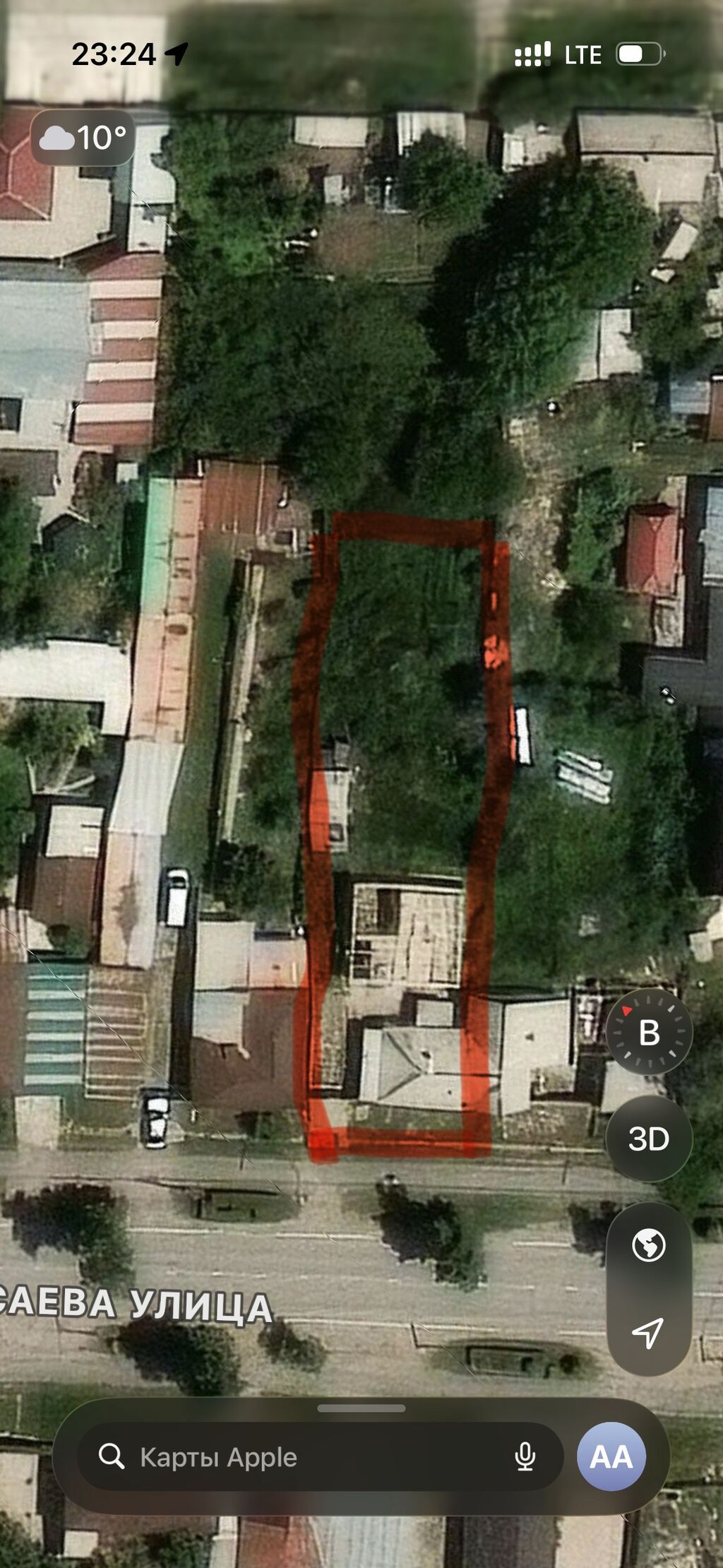Viewport: 723px width, 1568px height.
Task: Switch the map to 3D view
Action: coord(649,1139)
